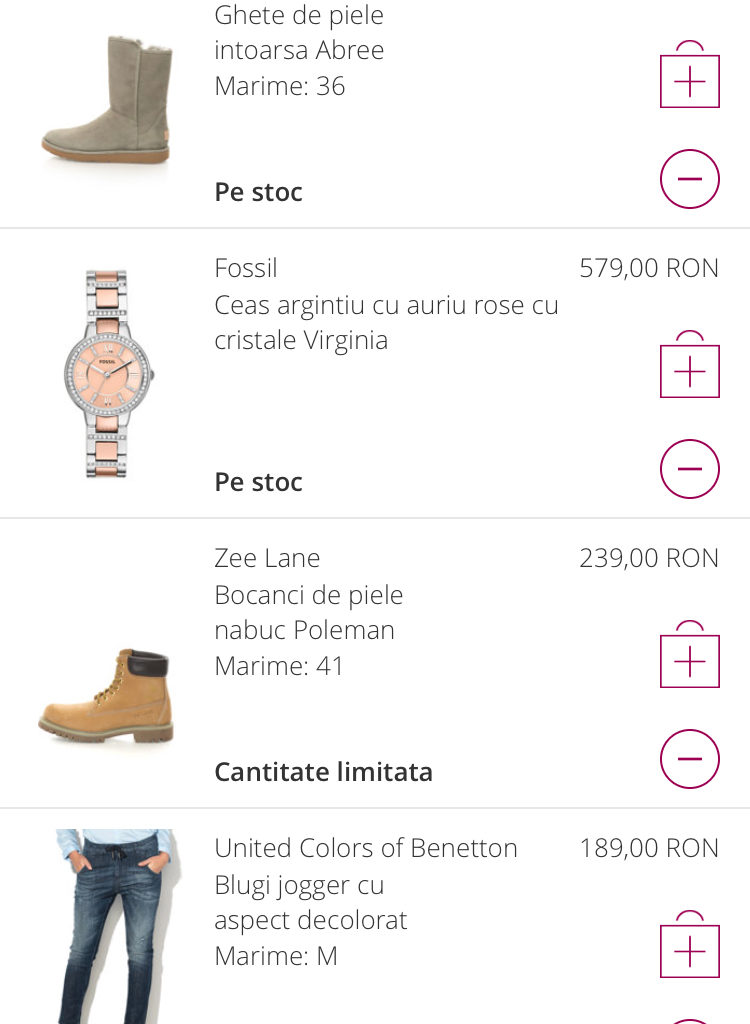Click the minus icon next to Benetton jeans
The width and height of the screenshot is (750, 1024).
(689, 1020)
